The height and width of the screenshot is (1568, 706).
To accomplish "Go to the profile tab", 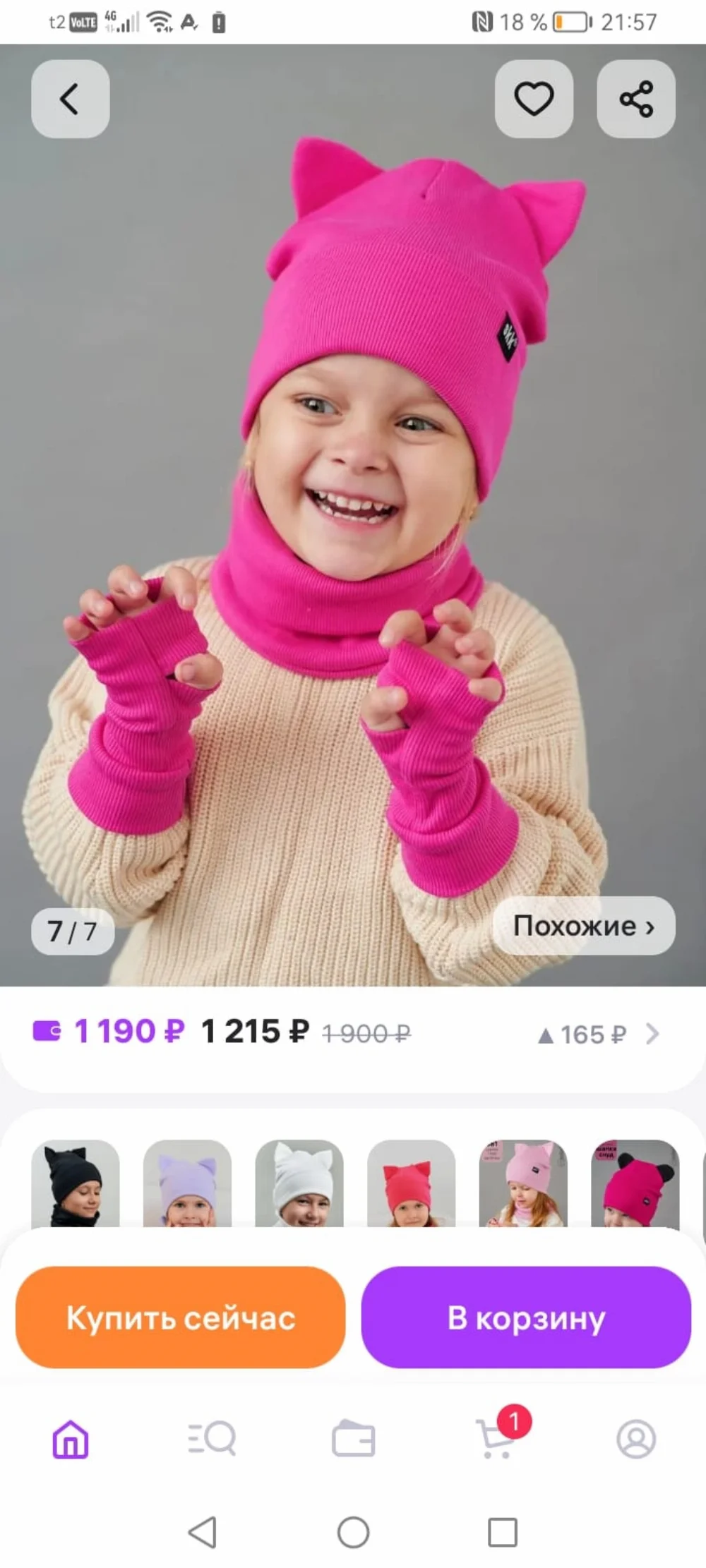I will click(x=636, y=1440).
